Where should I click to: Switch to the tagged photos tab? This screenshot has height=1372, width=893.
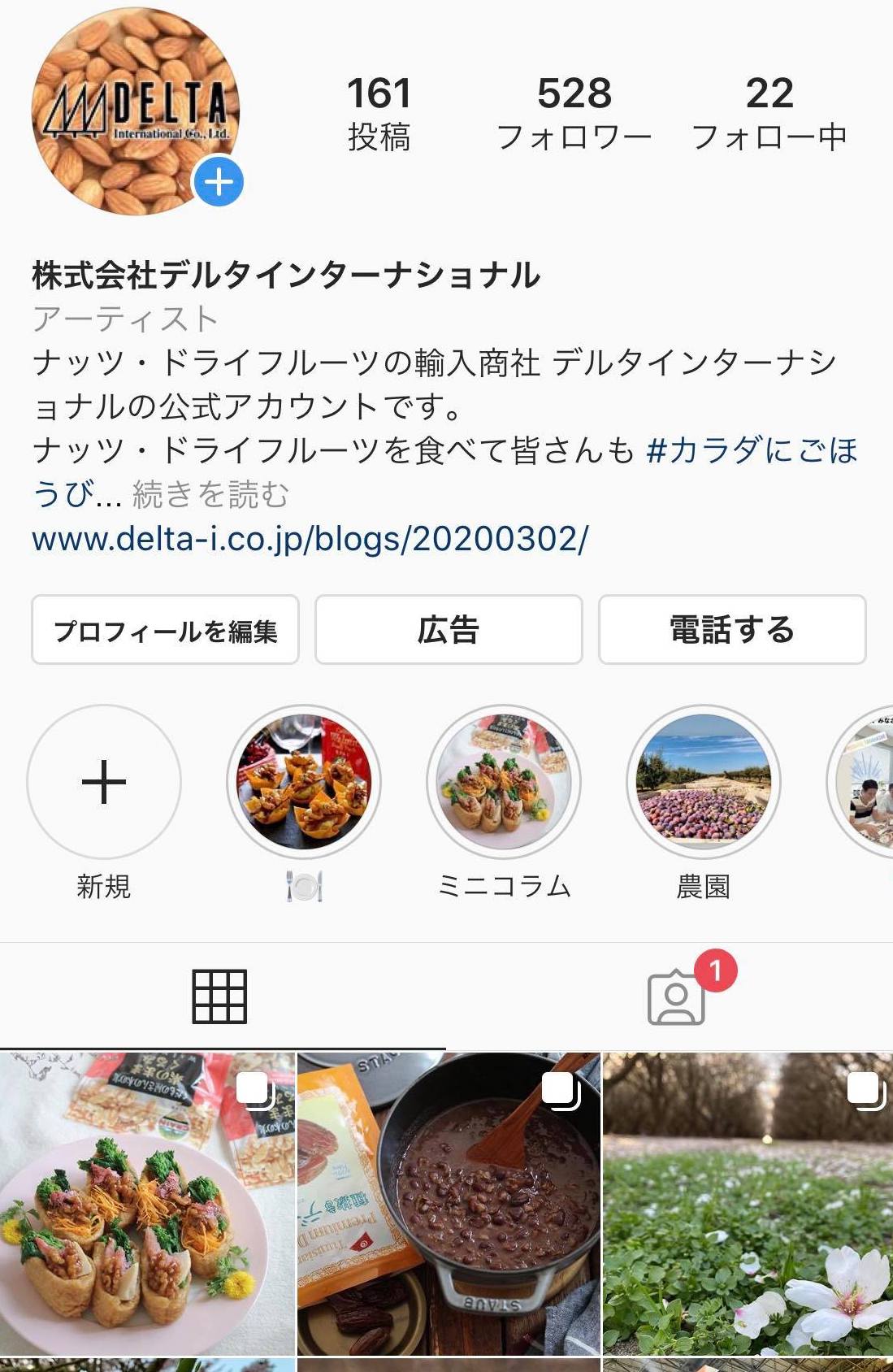[676, 997]
